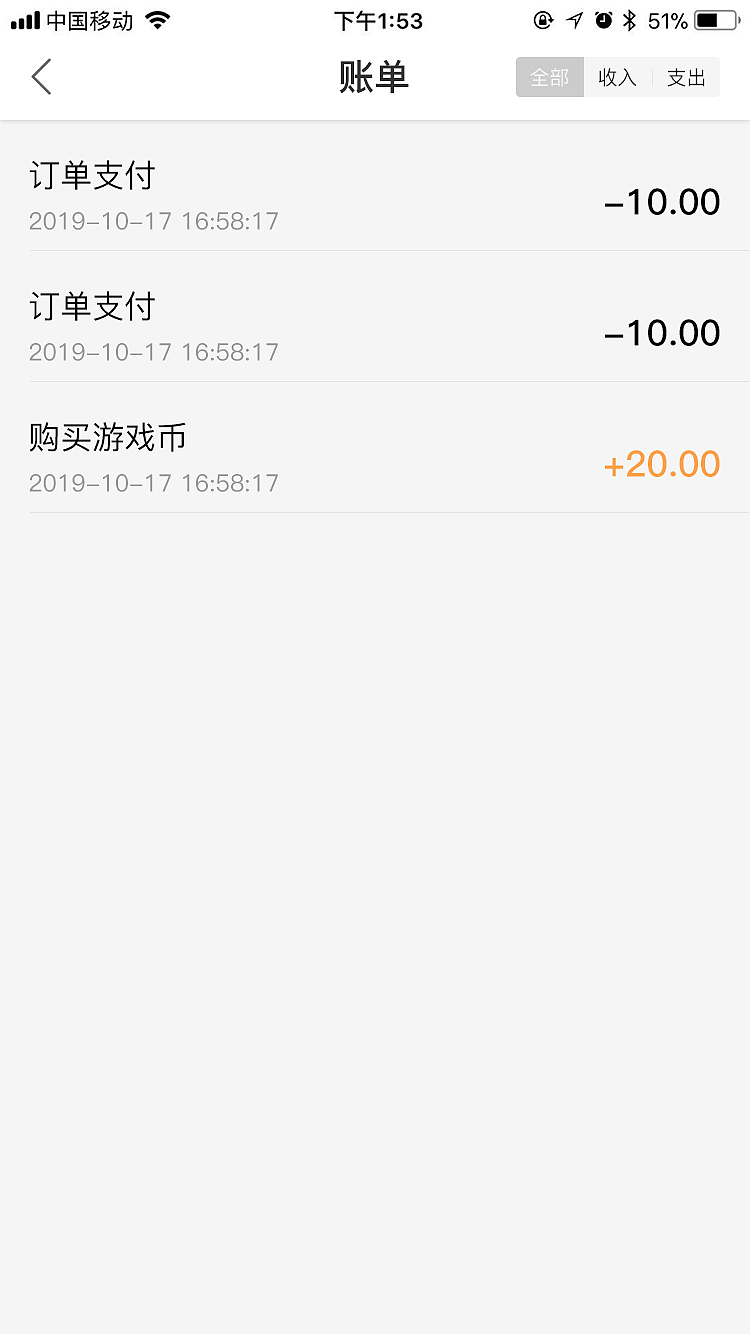The image size is (750, 1334).
Task: Tap the +20.00 income amount
Action: (x=661, y=463)
